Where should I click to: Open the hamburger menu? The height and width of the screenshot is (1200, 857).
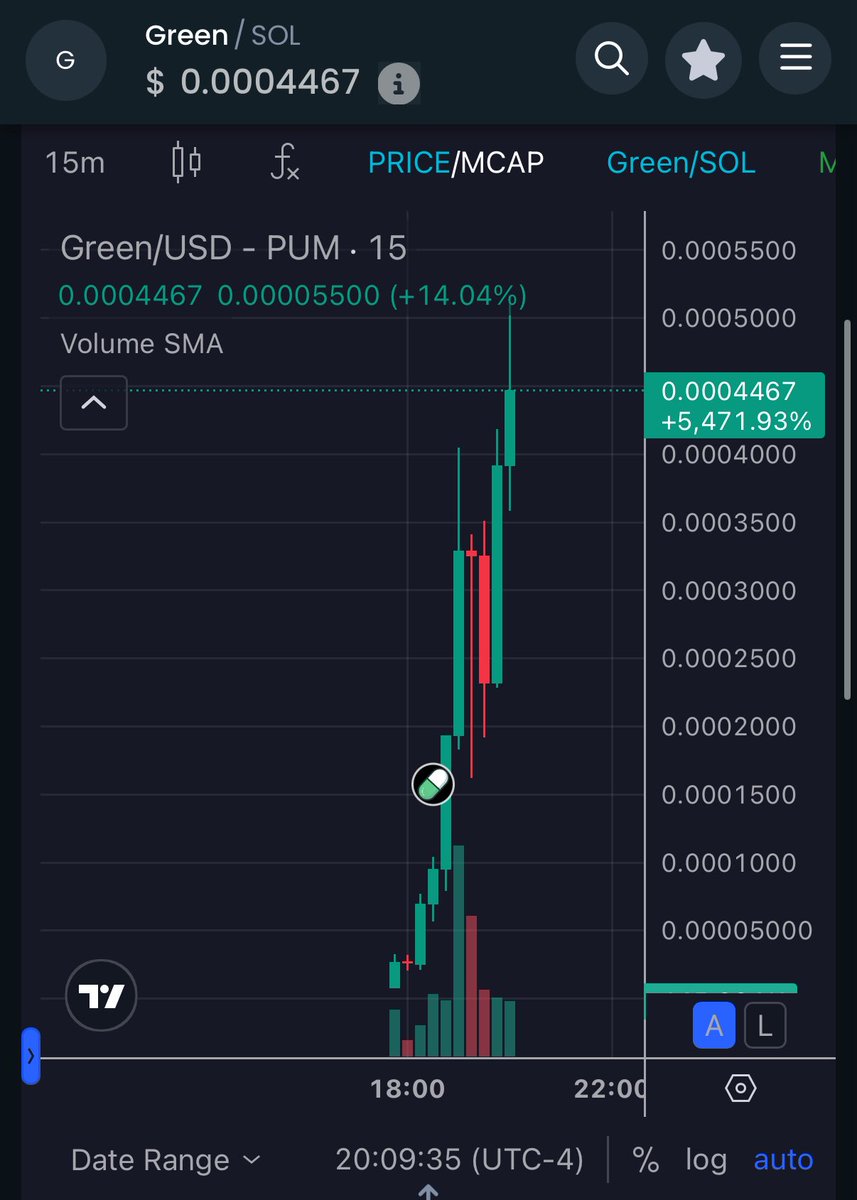795,59
